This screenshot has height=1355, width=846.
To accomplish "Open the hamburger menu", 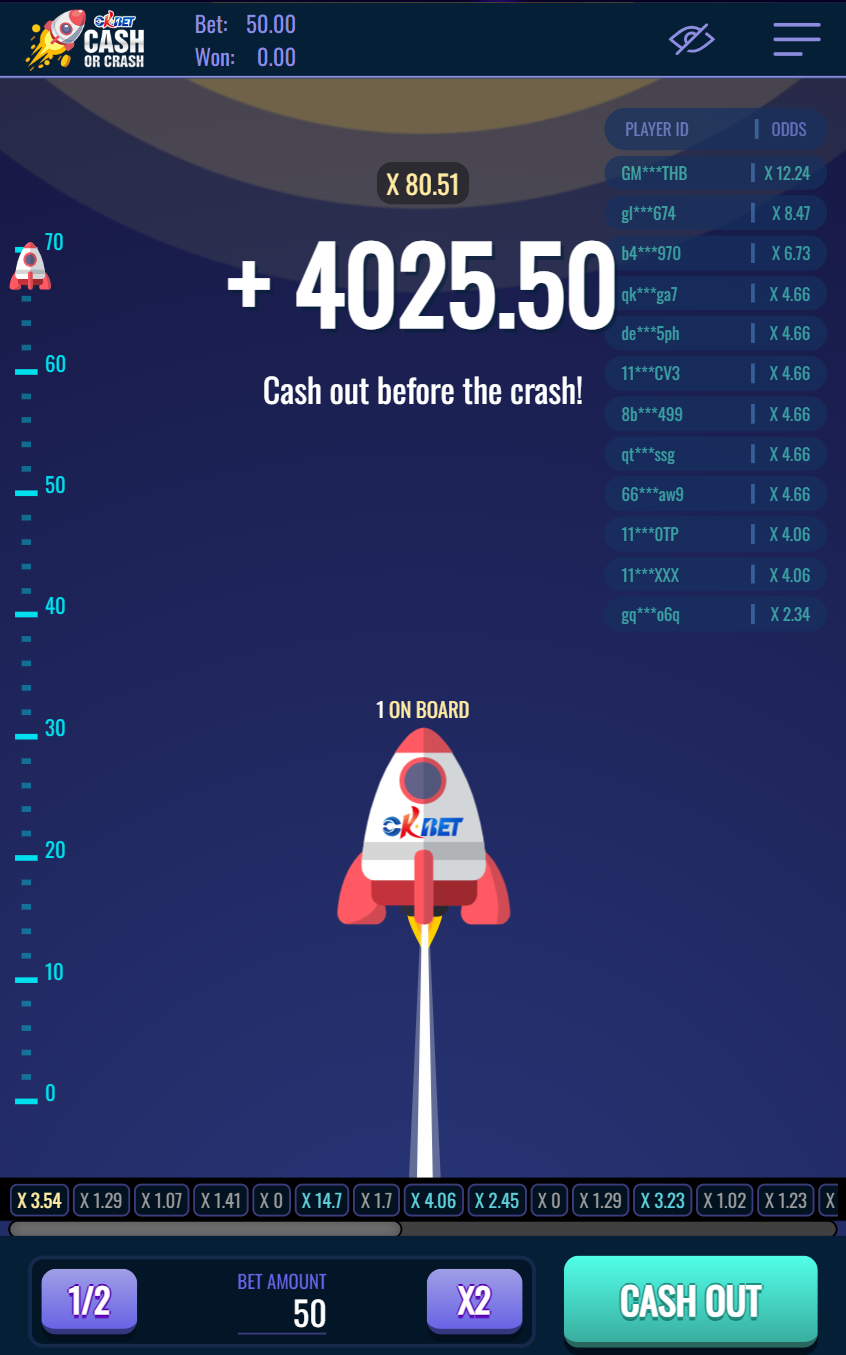I will [796, 40].
